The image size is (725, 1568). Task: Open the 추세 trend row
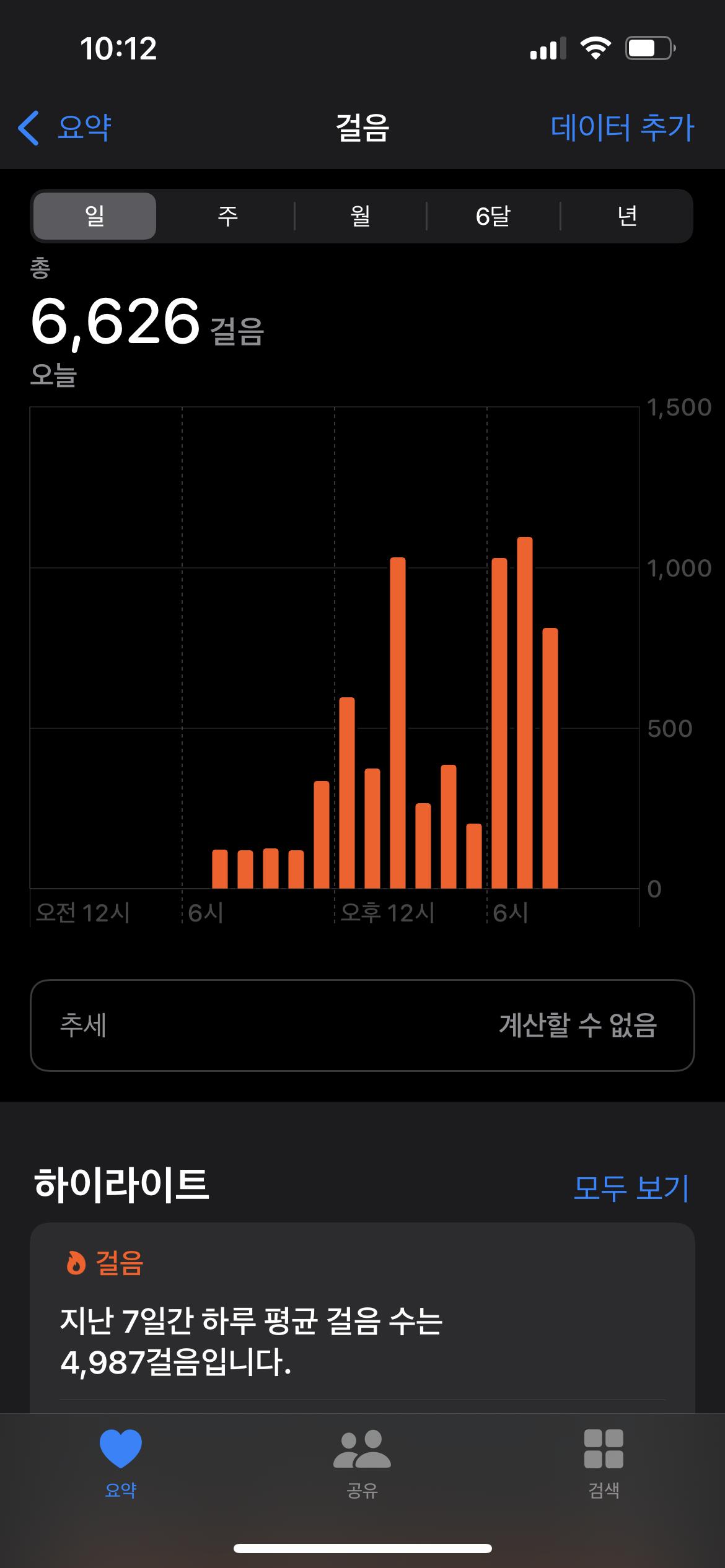362,1025
